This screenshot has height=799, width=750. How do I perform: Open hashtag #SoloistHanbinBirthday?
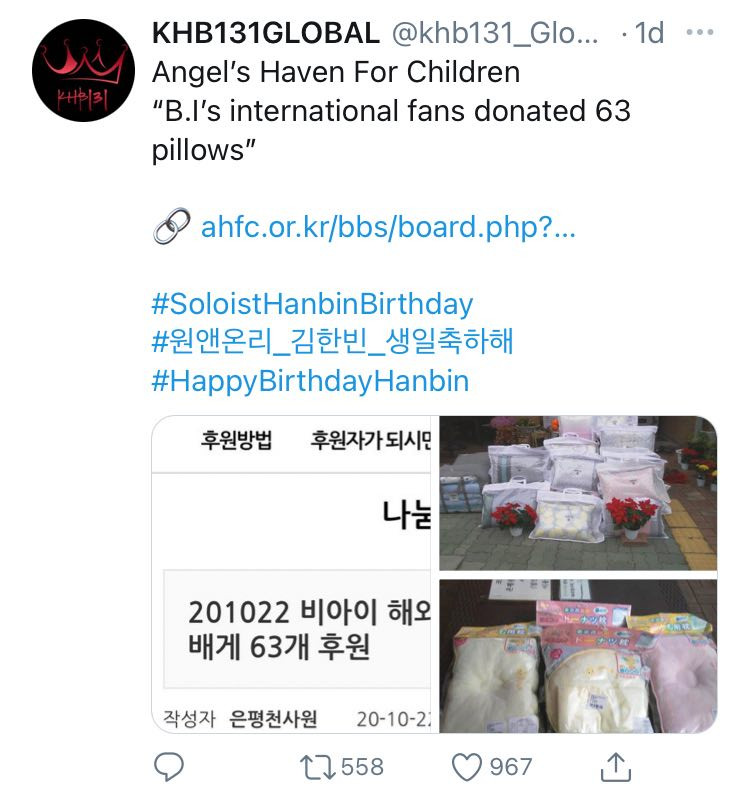point(312,303)
